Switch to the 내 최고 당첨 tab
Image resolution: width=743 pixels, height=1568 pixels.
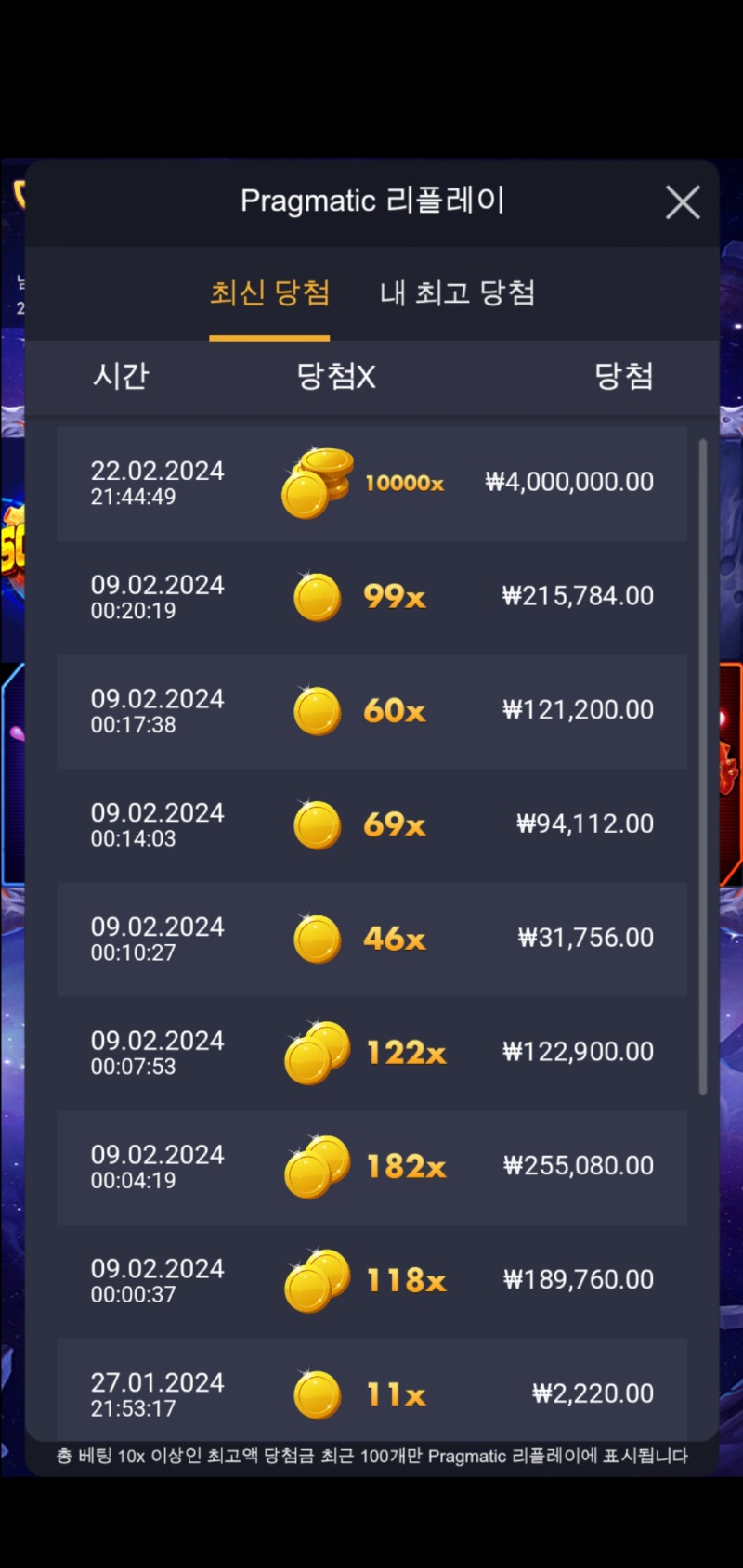tap(457, 293)
